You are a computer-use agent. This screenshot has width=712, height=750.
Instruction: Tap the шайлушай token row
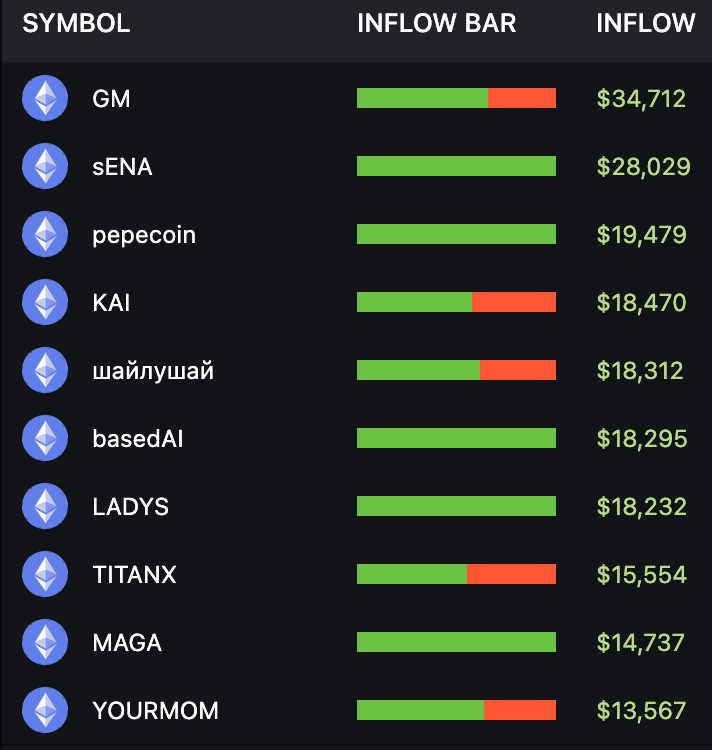click(152, 371)
